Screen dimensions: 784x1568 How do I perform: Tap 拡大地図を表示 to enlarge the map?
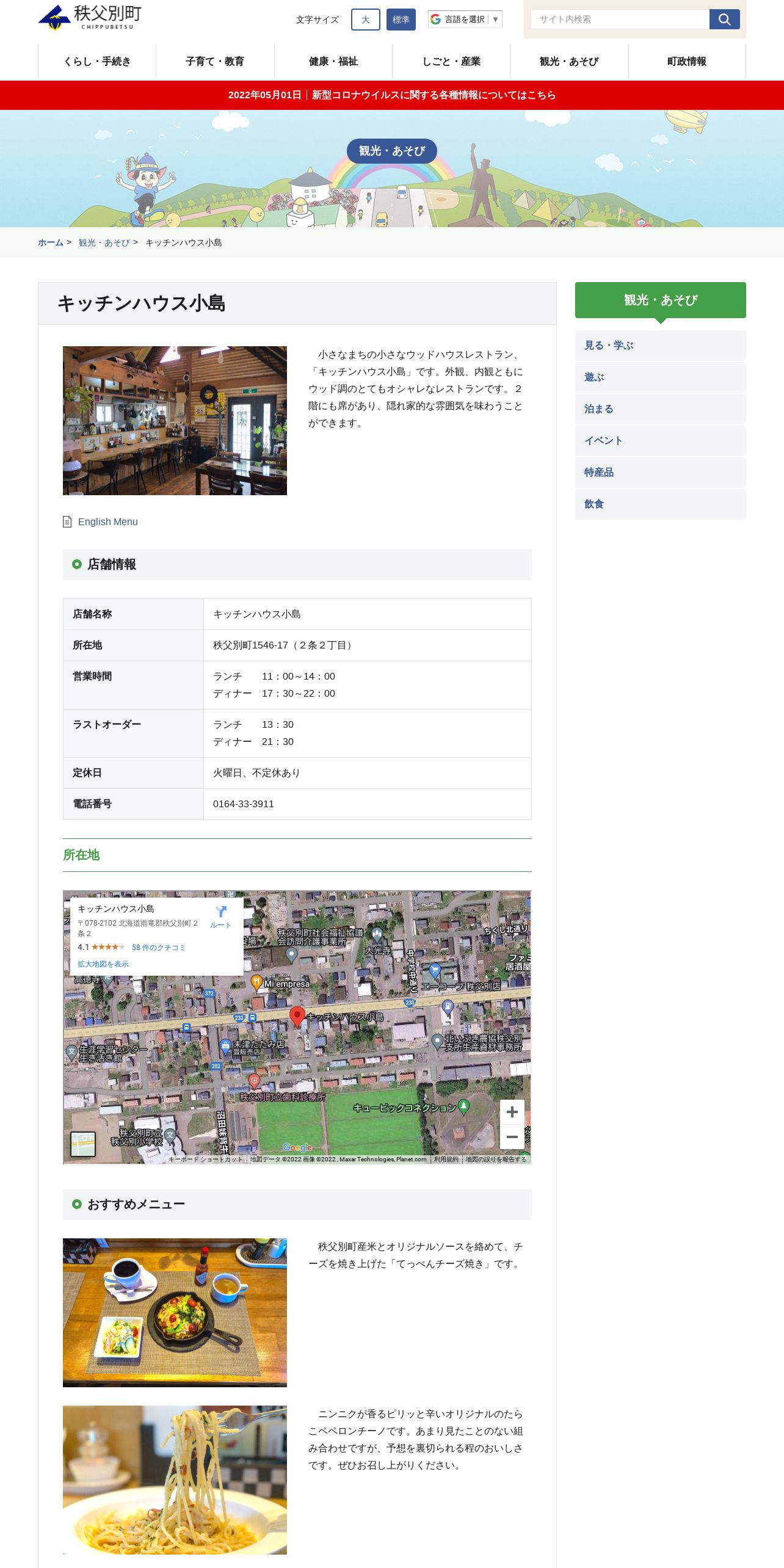[x=103, y=964]
